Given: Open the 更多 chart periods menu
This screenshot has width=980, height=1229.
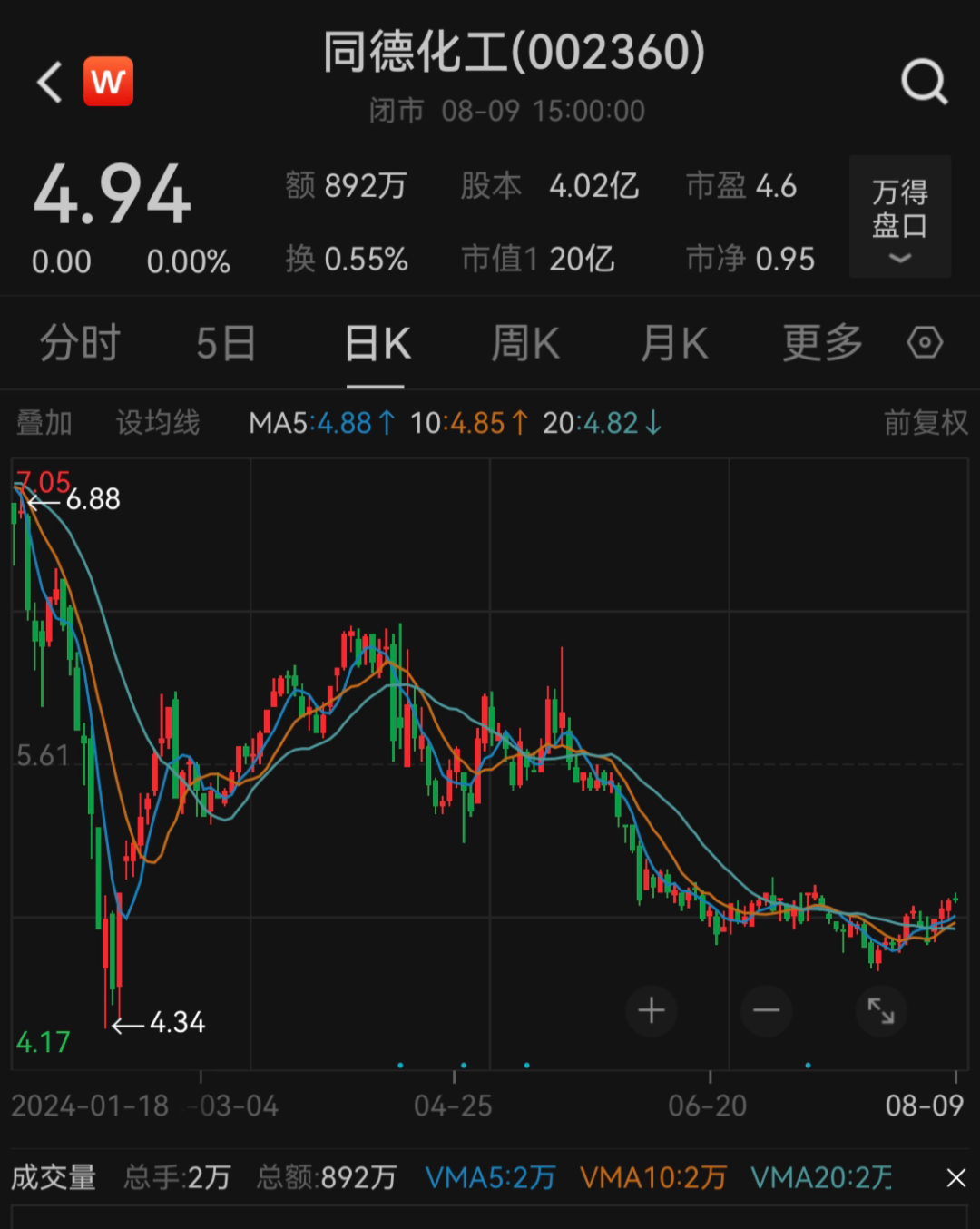Looking at the screenshot, I should (x=822, y=344).
